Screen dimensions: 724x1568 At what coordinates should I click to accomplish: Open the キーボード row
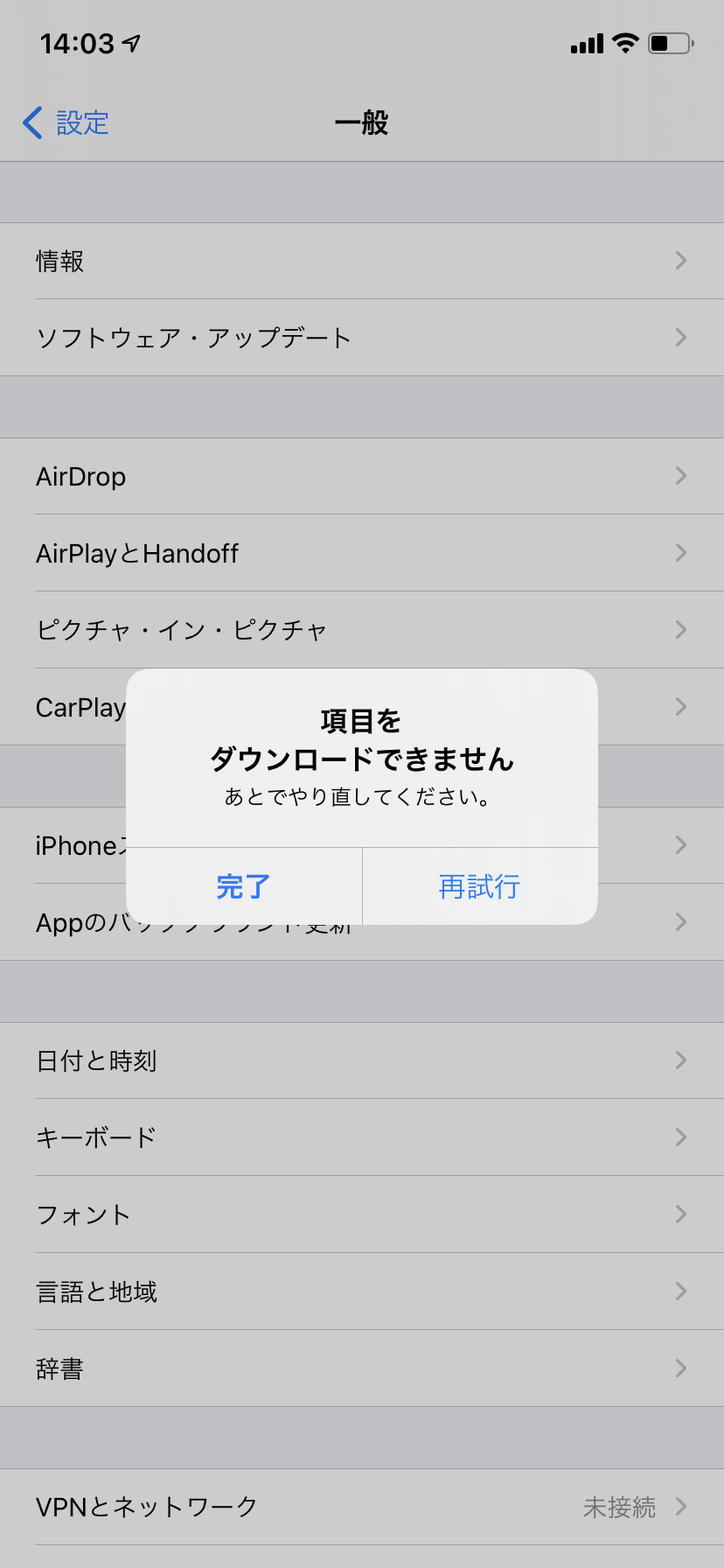[362, 1137]
